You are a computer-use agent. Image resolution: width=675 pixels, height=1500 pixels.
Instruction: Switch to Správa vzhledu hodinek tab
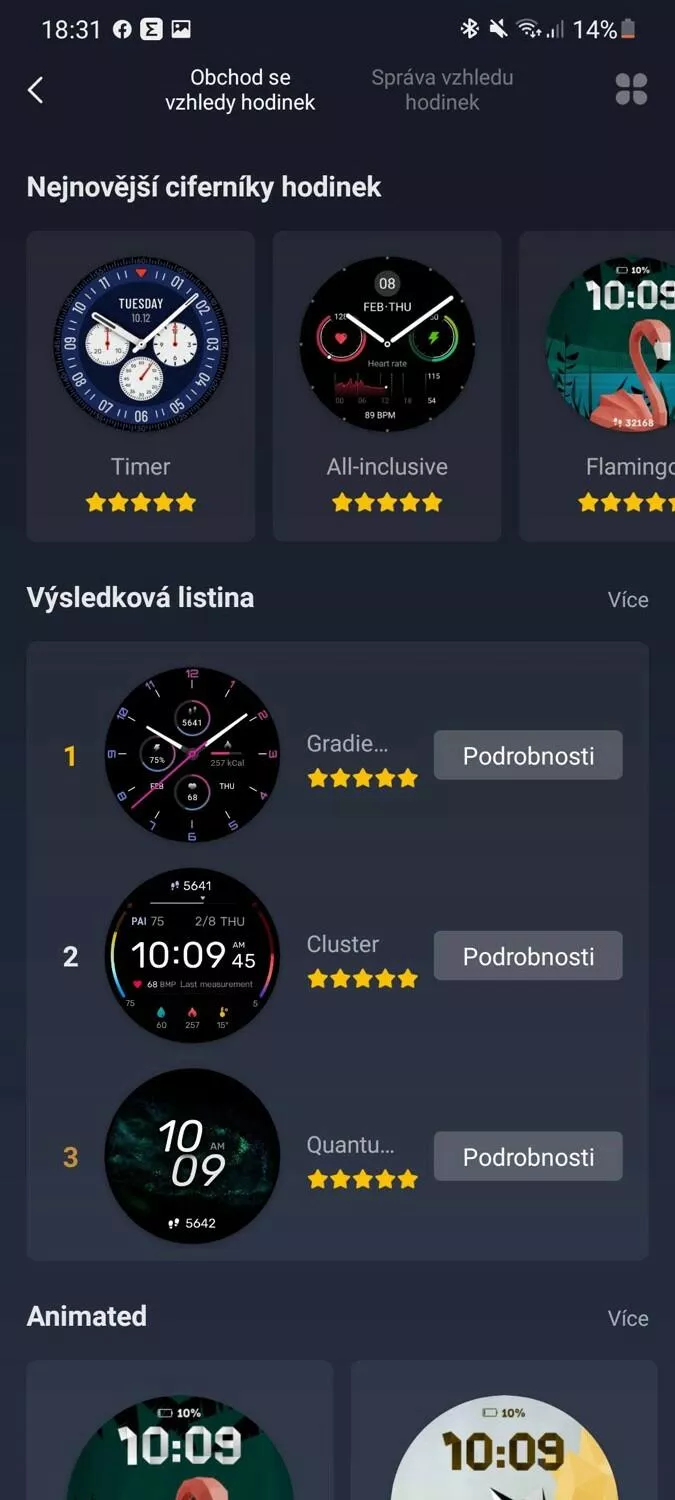(x=442, y=90)
